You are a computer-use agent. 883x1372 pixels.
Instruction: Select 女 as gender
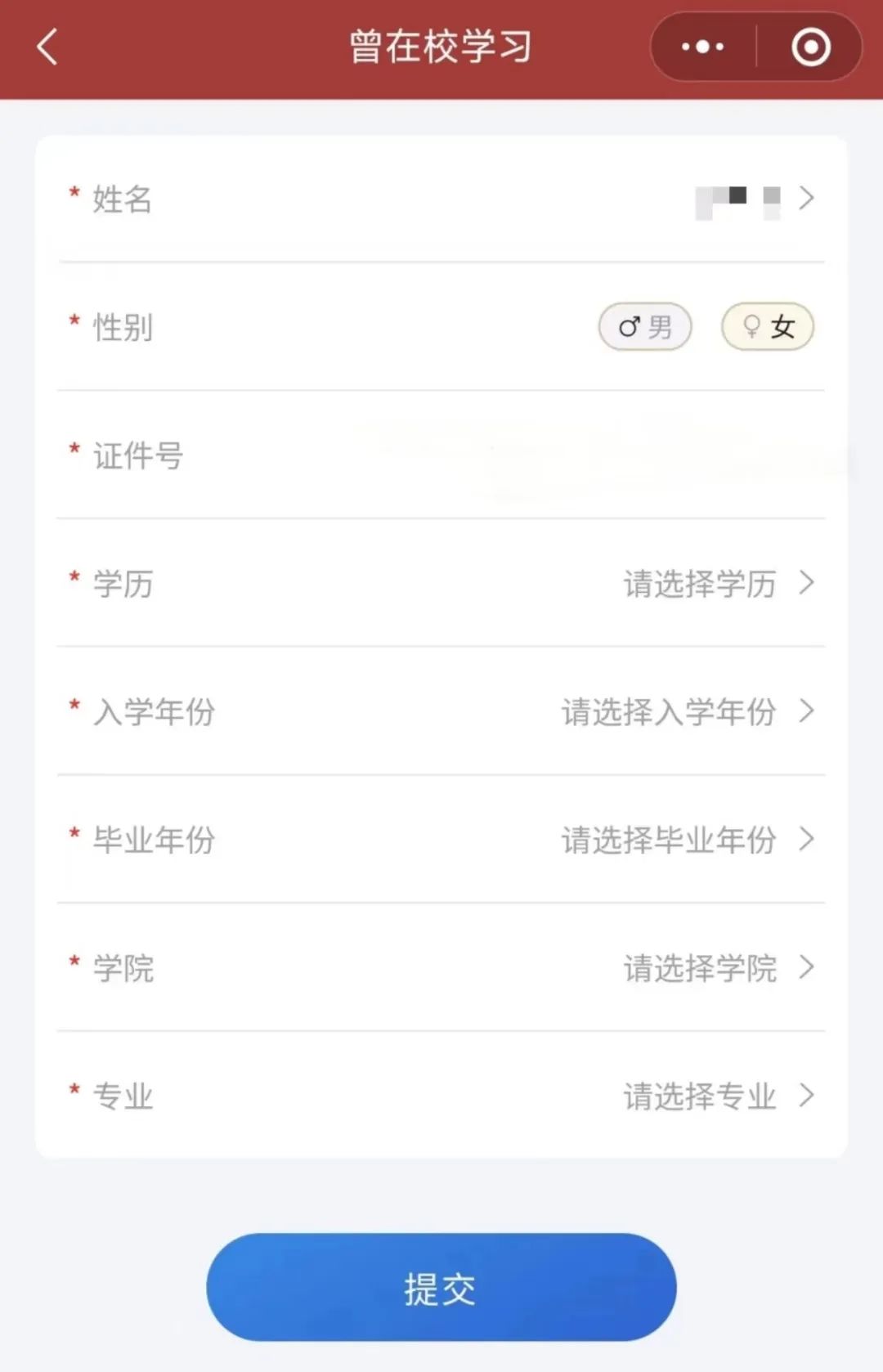click(767, 327)
